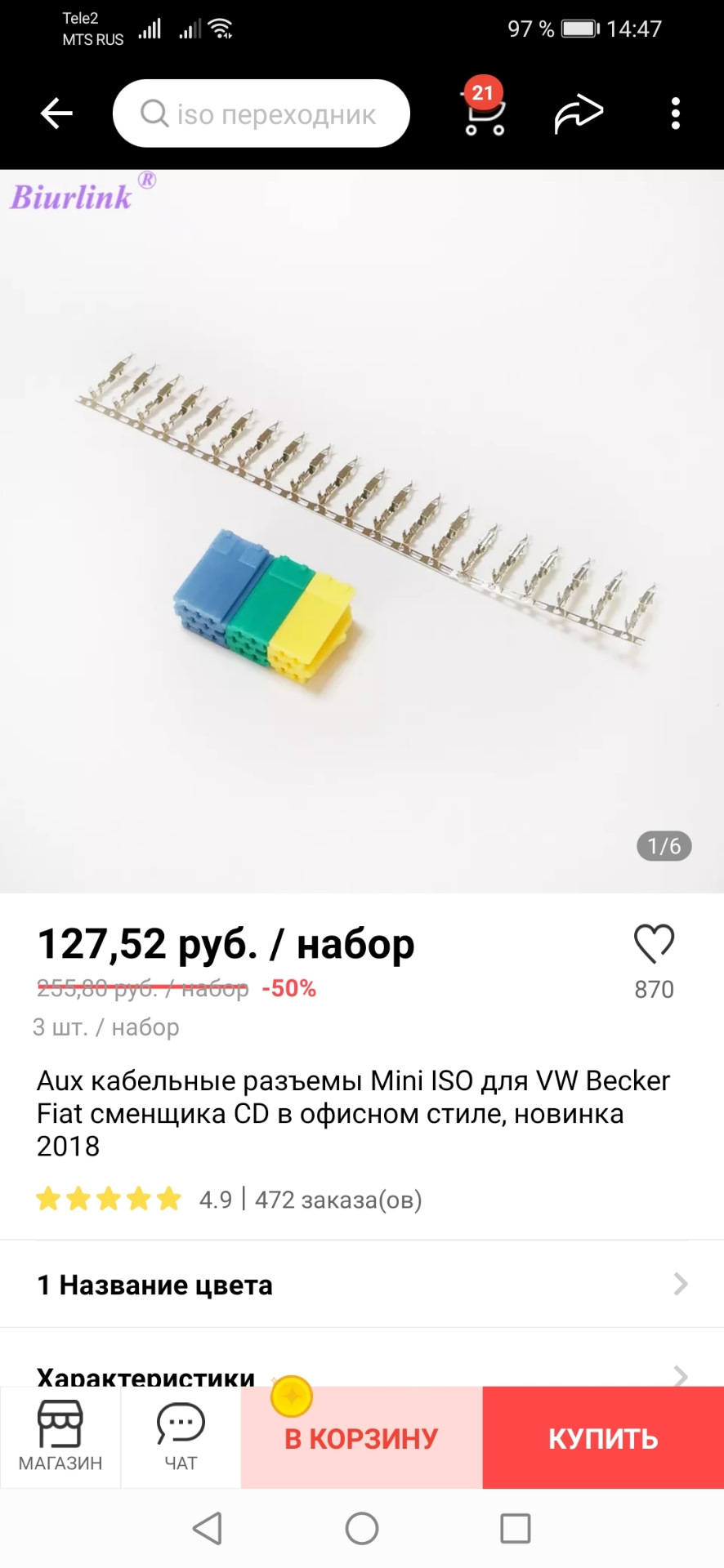The height and width of the screenshot is (1568, 724).
Task: Open the shopping cart with 21 items
Action: (x=484, y=112)
